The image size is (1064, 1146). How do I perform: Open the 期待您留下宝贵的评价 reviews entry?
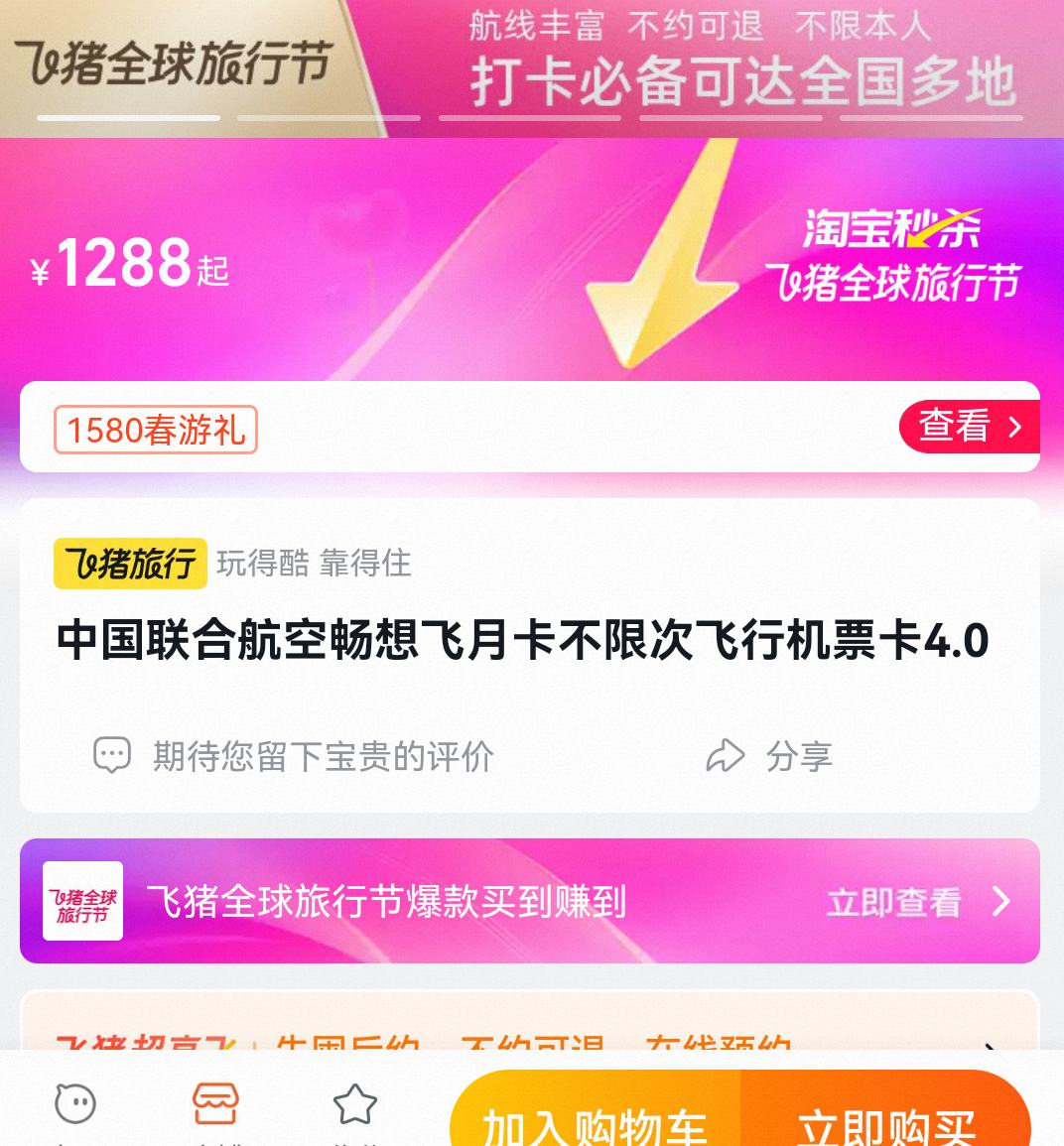click(x=294, y=756)
